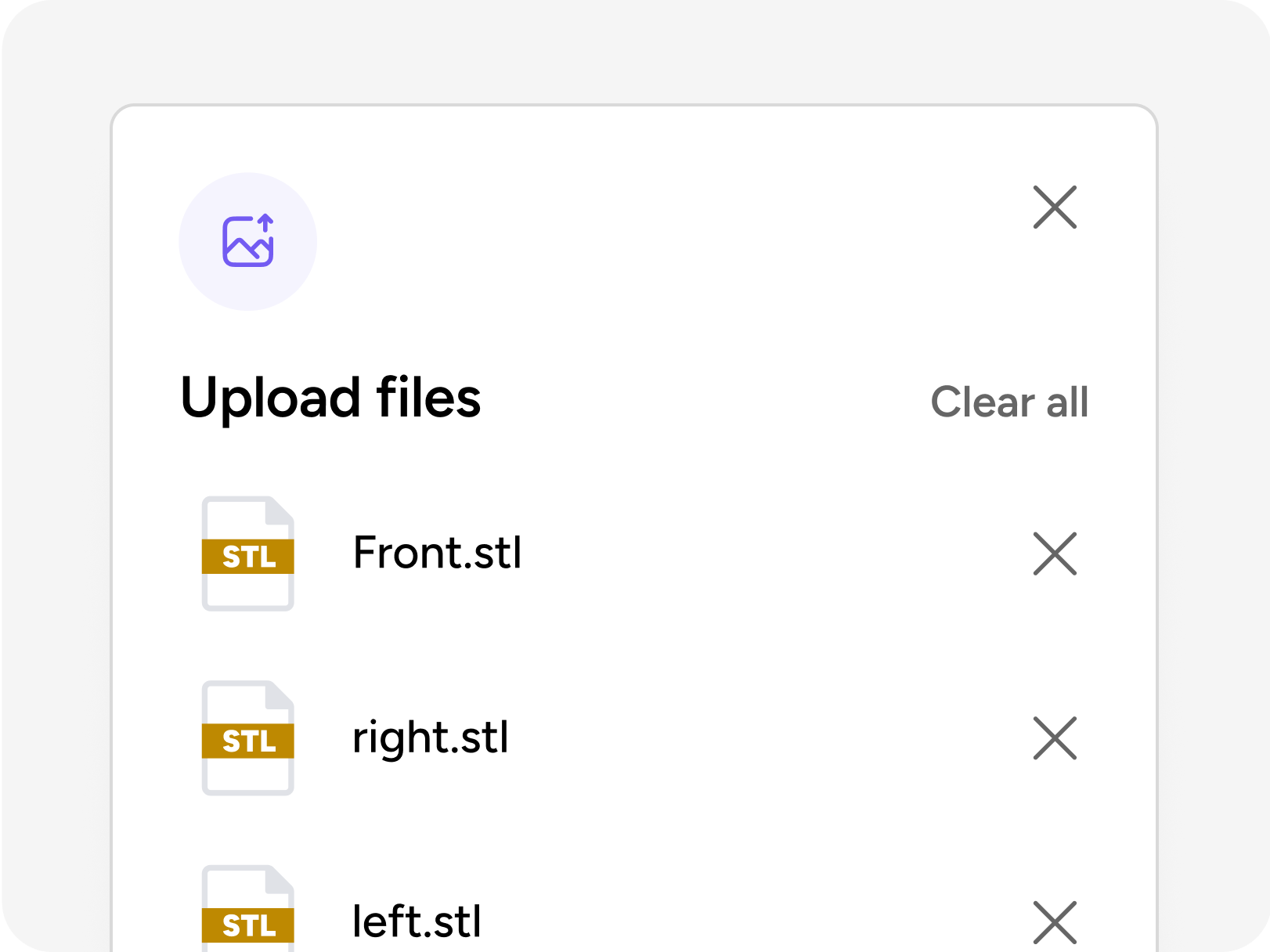Remove left.stl from the upload list
1270x952 pixels.
click(x=1055, y=922)
